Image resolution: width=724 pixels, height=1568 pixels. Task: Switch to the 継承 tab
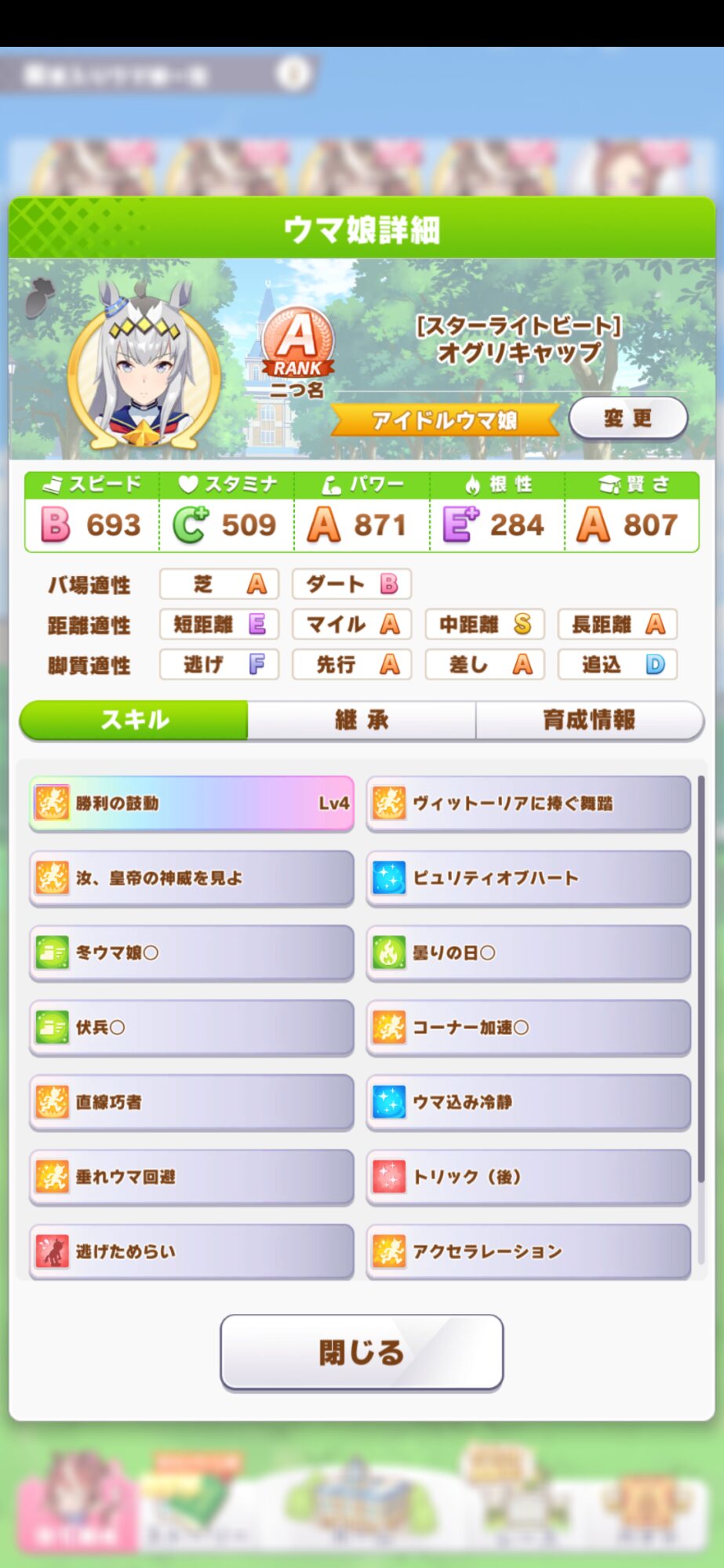pyautogui.click(x=362, y=720)
